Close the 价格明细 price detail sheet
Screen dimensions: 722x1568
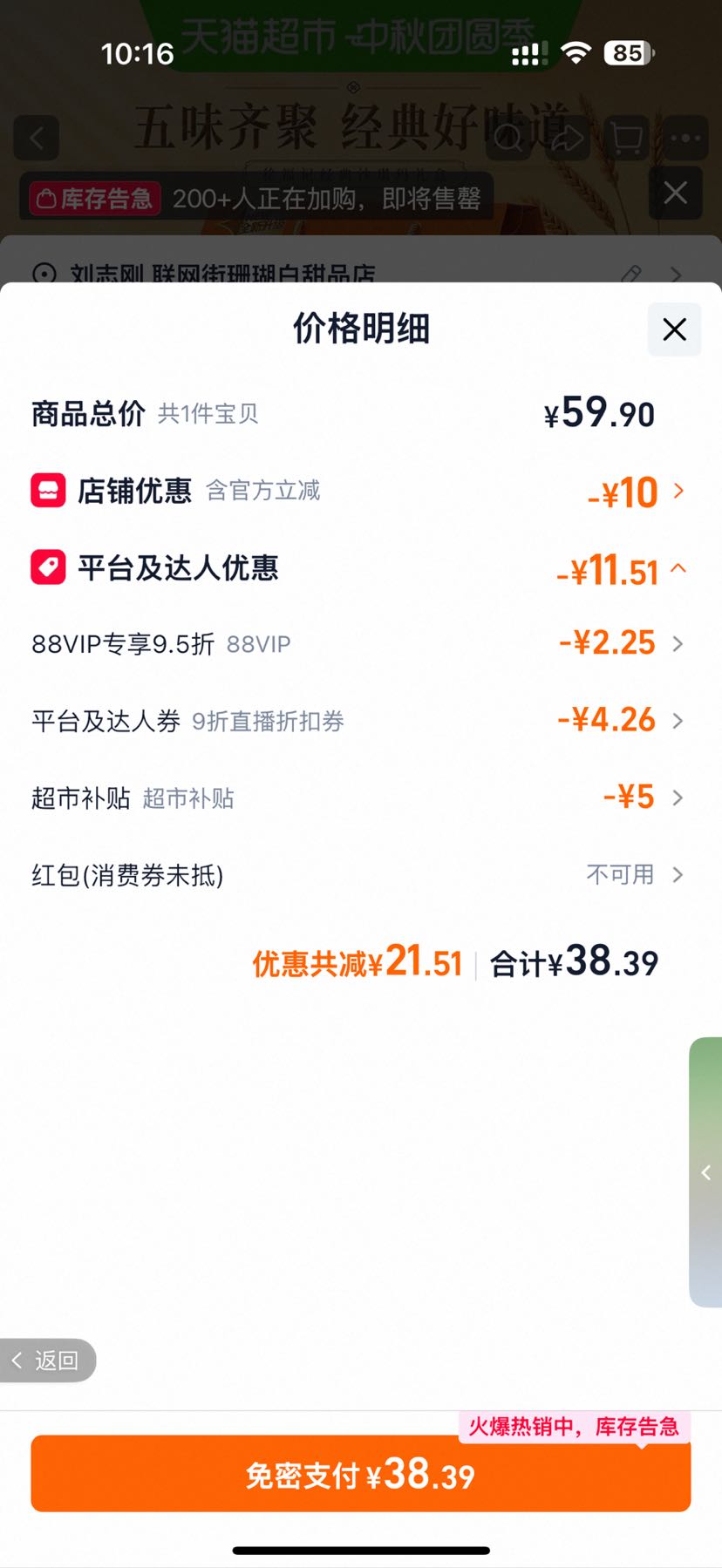674,329
